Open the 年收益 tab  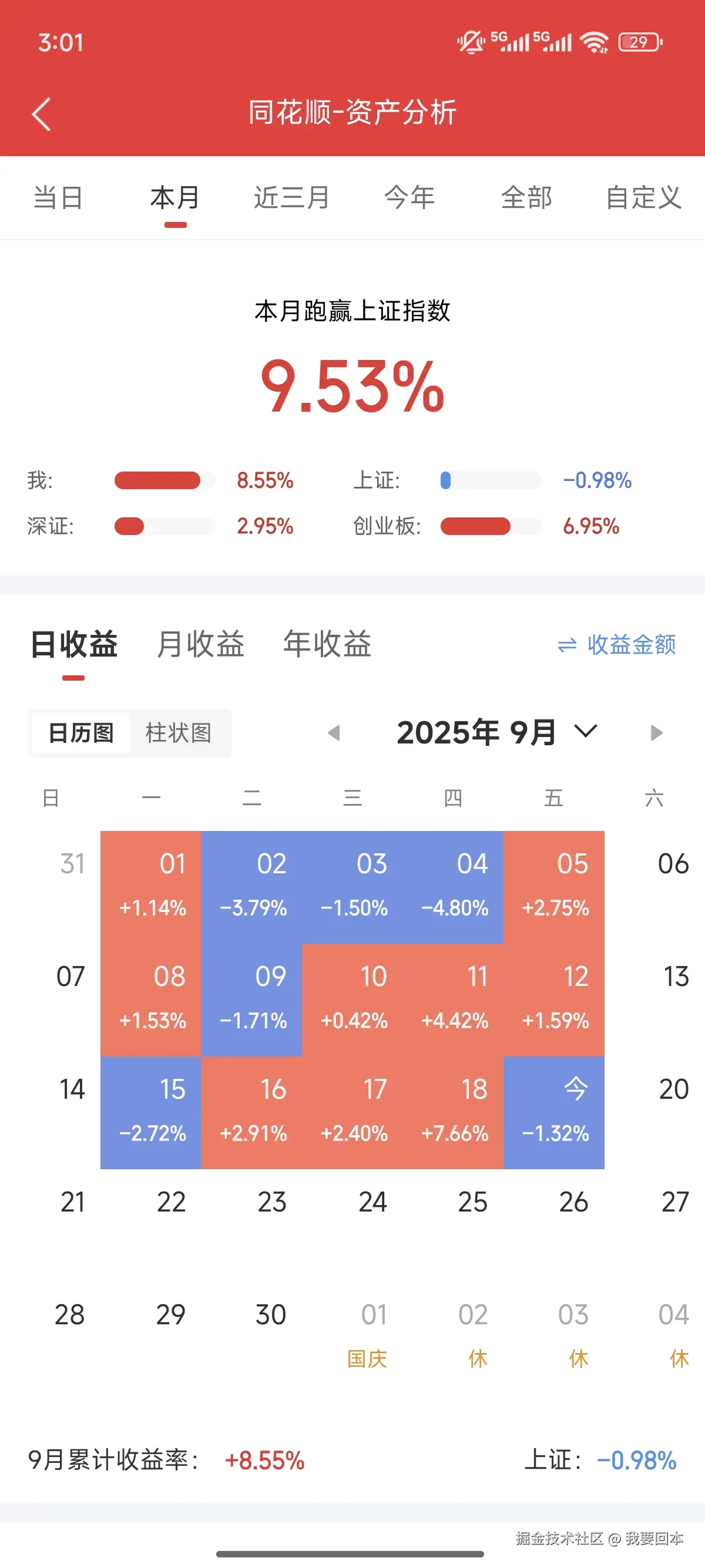pyautogui.click(x=327, y=645)
